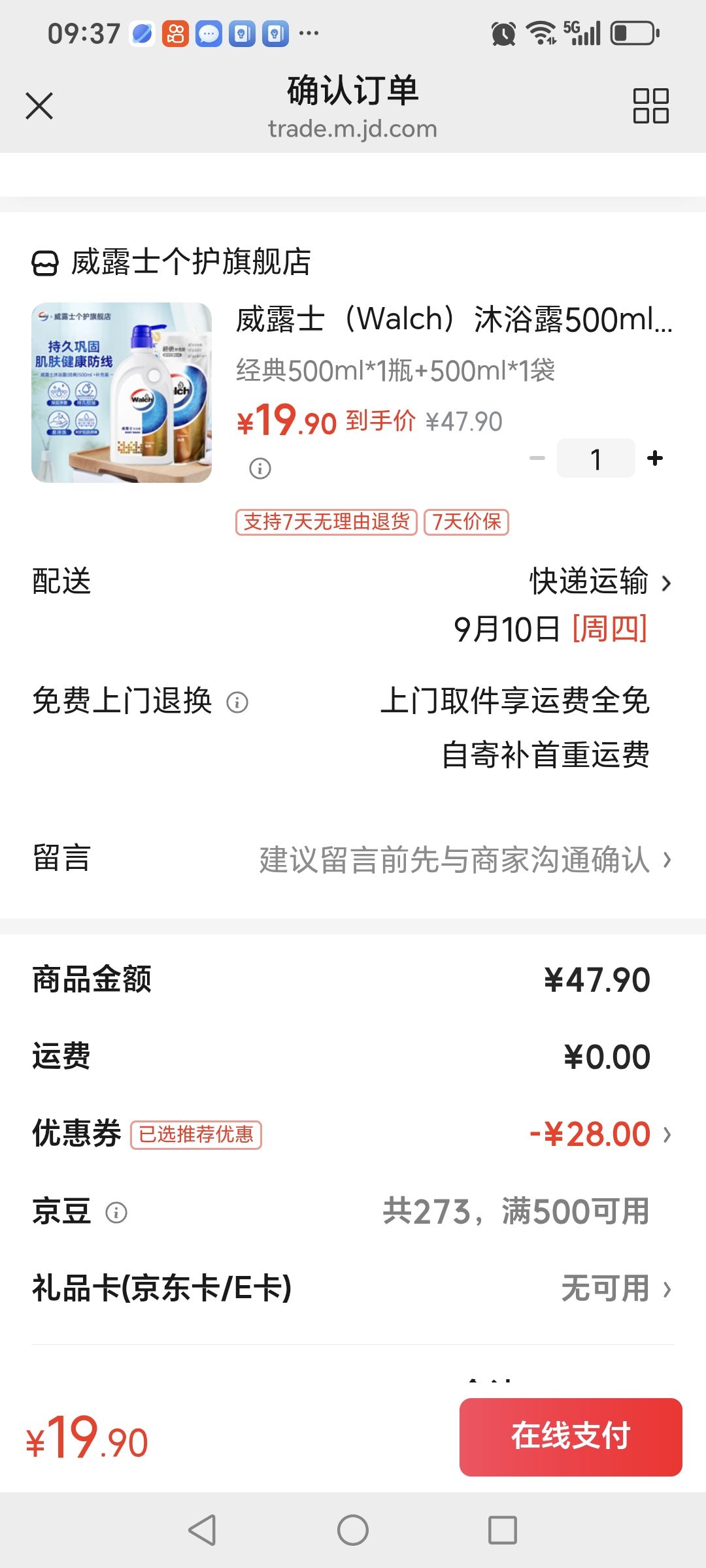The image size is (706, 1568).
Task: Tap the quantity field showing 1
Action: [596, 458]
